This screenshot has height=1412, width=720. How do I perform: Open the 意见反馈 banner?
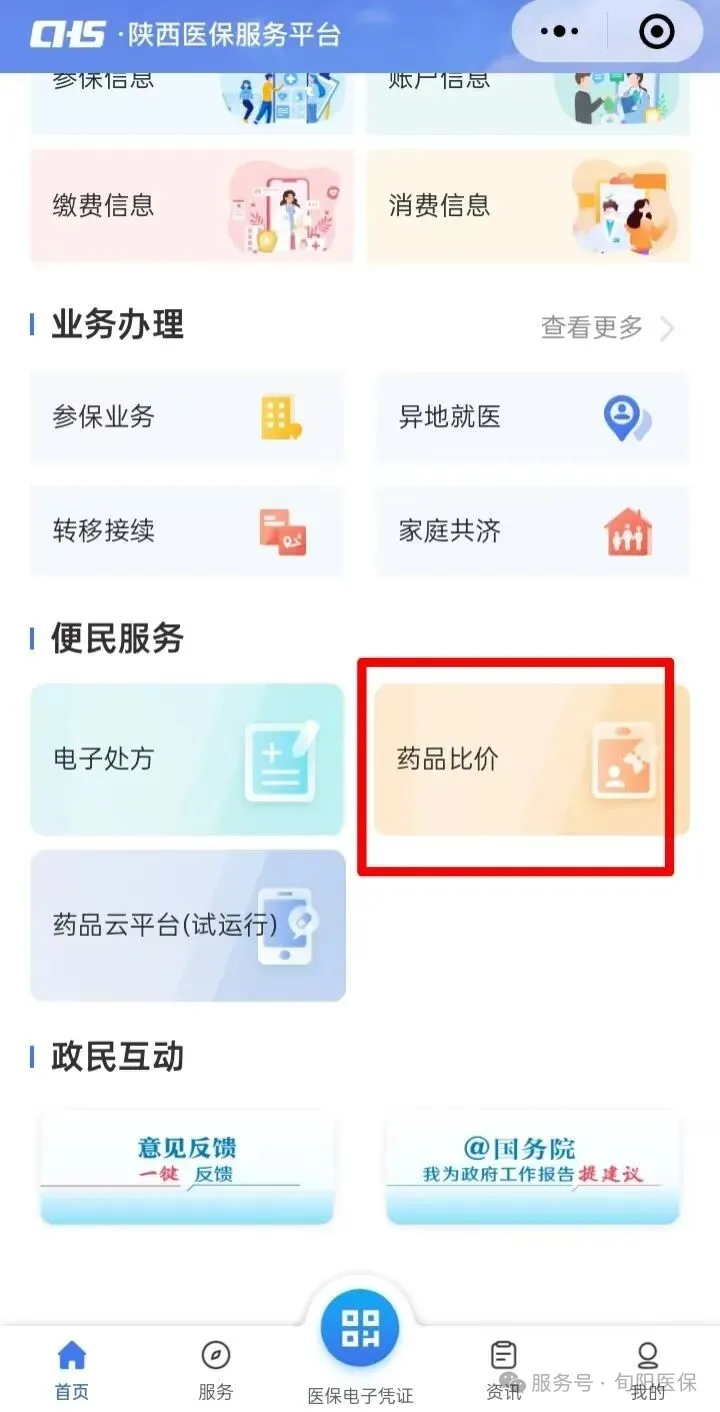coord(187,1166)
